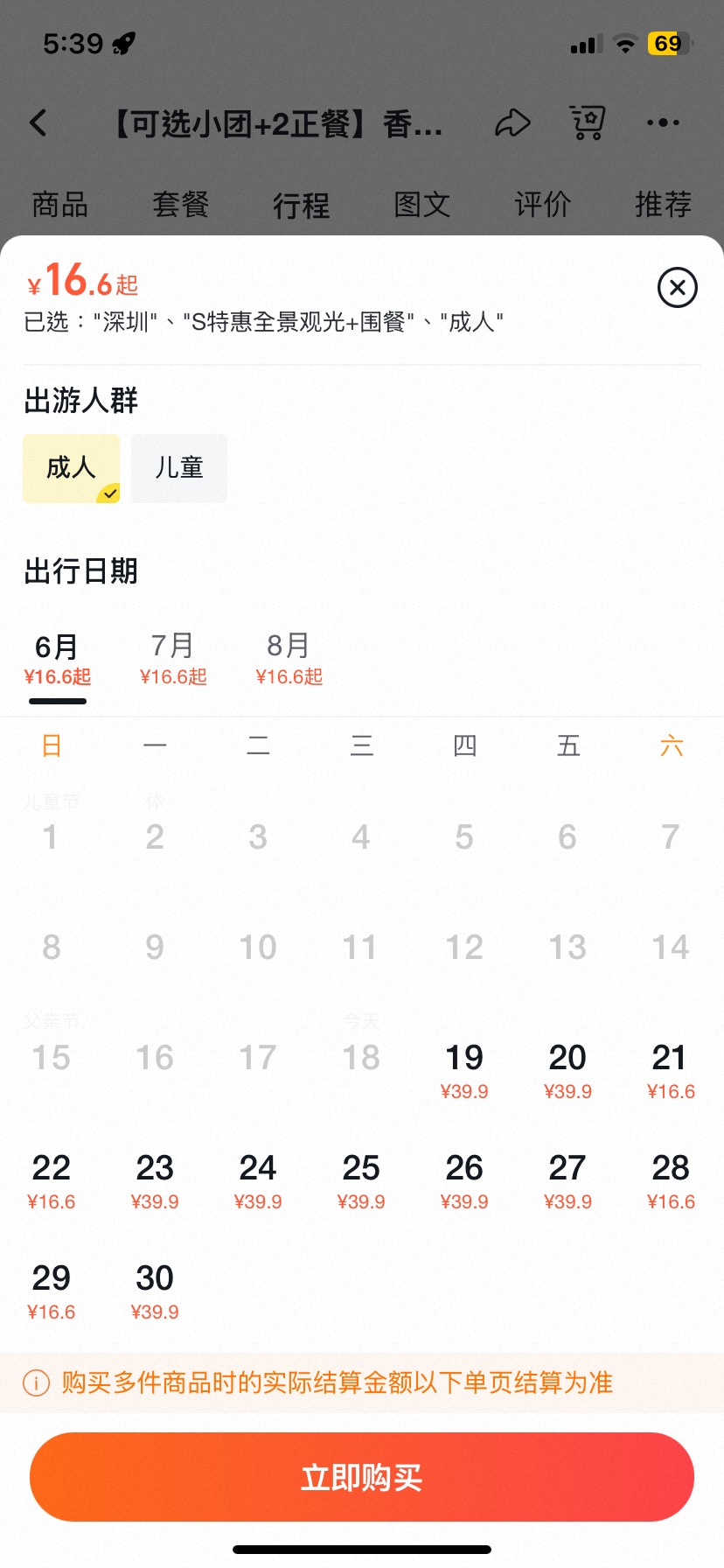Switch to the 7月 month tab
The width and height of the screenshot is (724, 1568).
click(x=173, y=659)
